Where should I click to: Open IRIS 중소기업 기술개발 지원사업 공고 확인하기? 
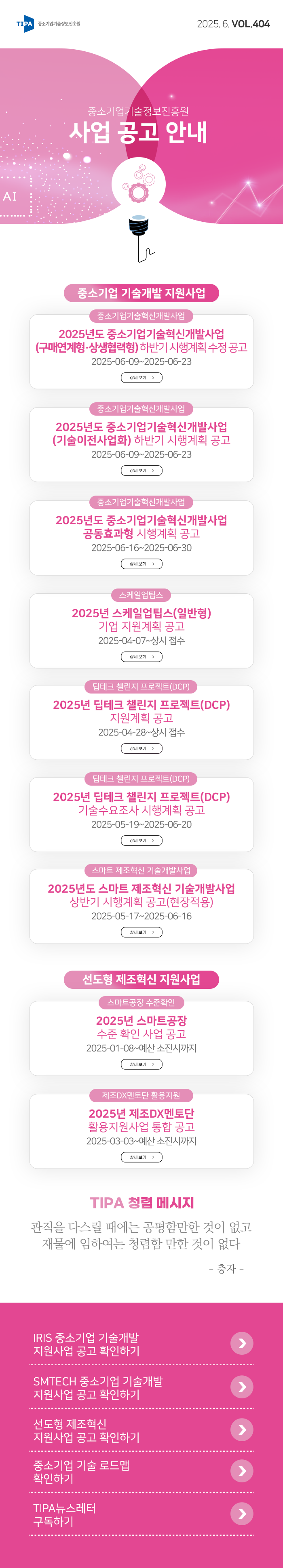click(x=242, y=1343)
